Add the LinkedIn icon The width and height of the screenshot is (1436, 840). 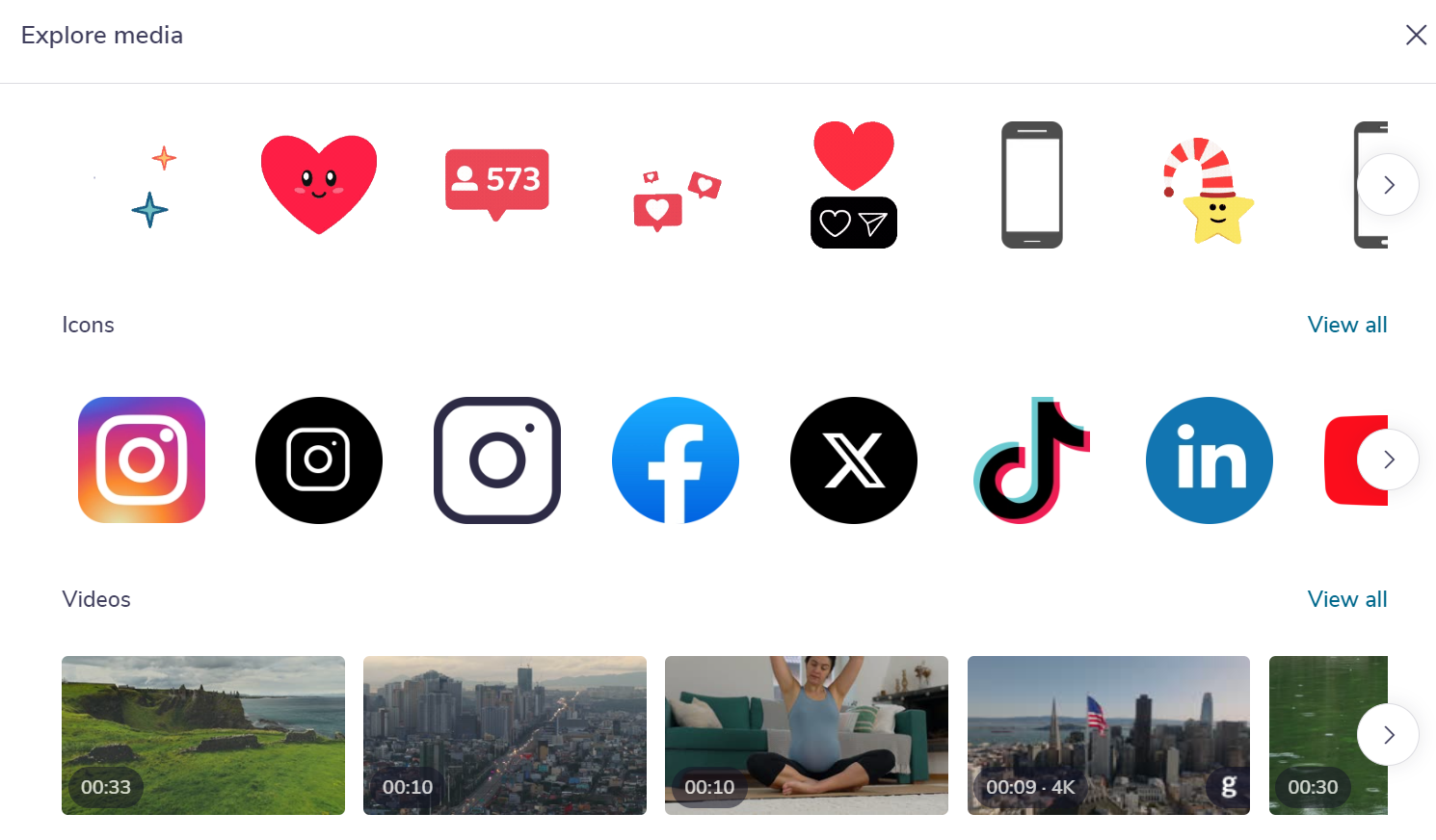[1209, 459]
